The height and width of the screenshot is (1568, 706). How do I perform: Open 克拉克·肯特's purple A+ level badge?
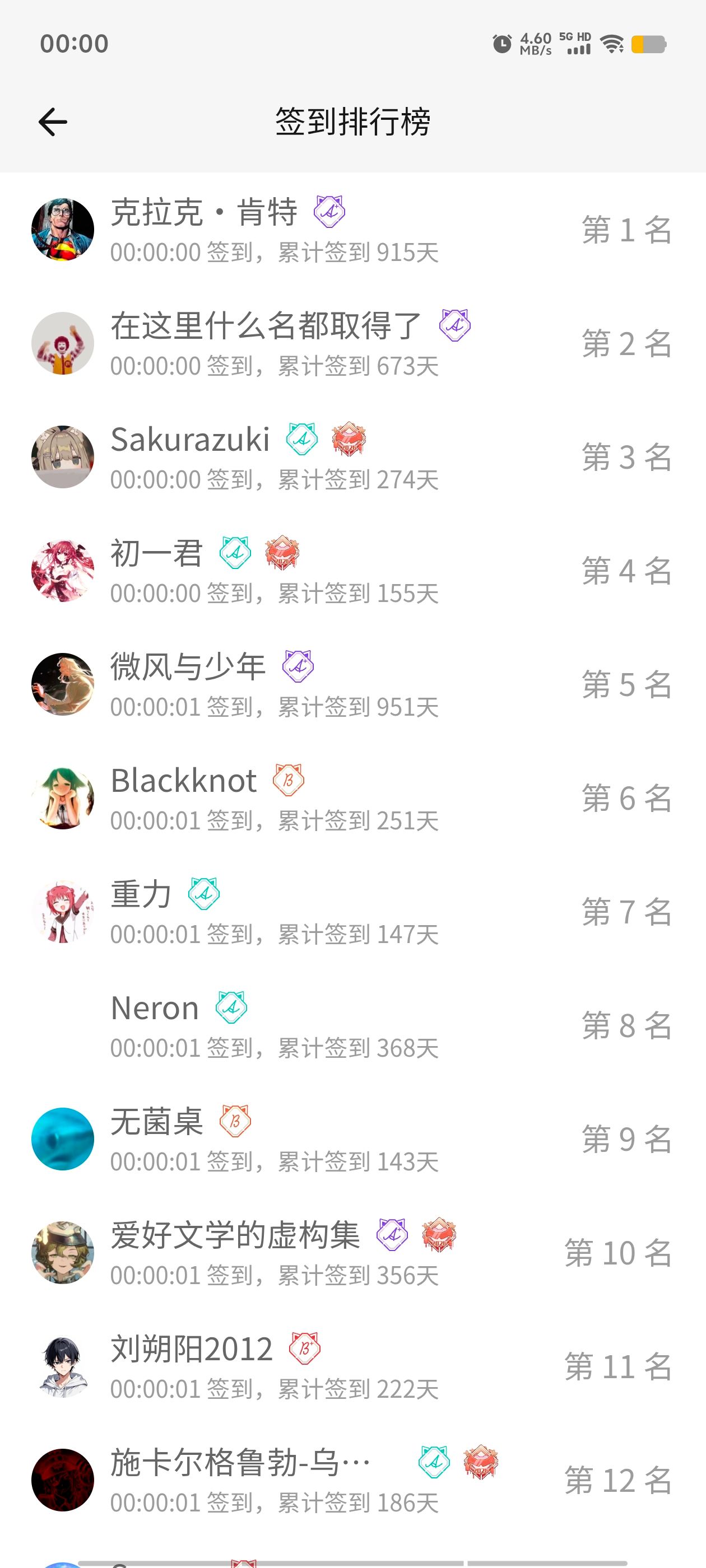click(x=329, y=212)
